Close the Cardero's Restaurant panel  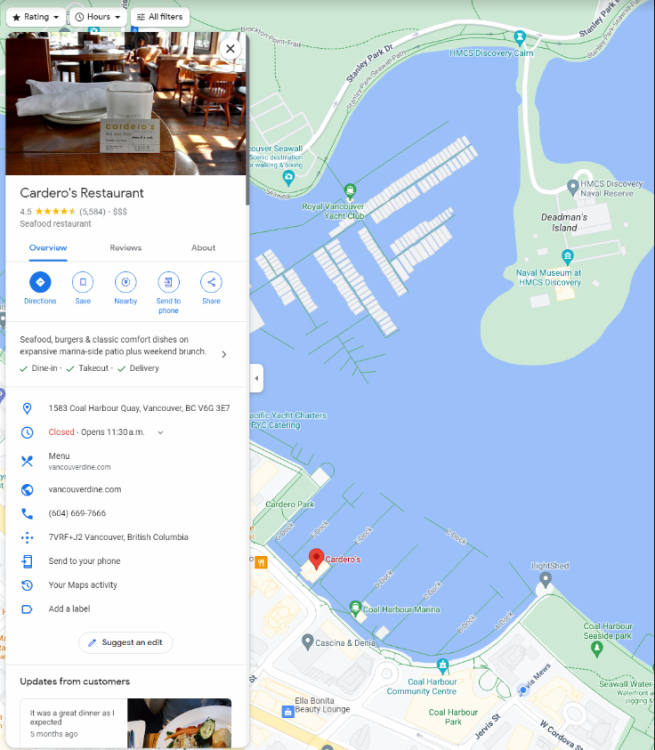pyautogui.click(x=230, y=48)
